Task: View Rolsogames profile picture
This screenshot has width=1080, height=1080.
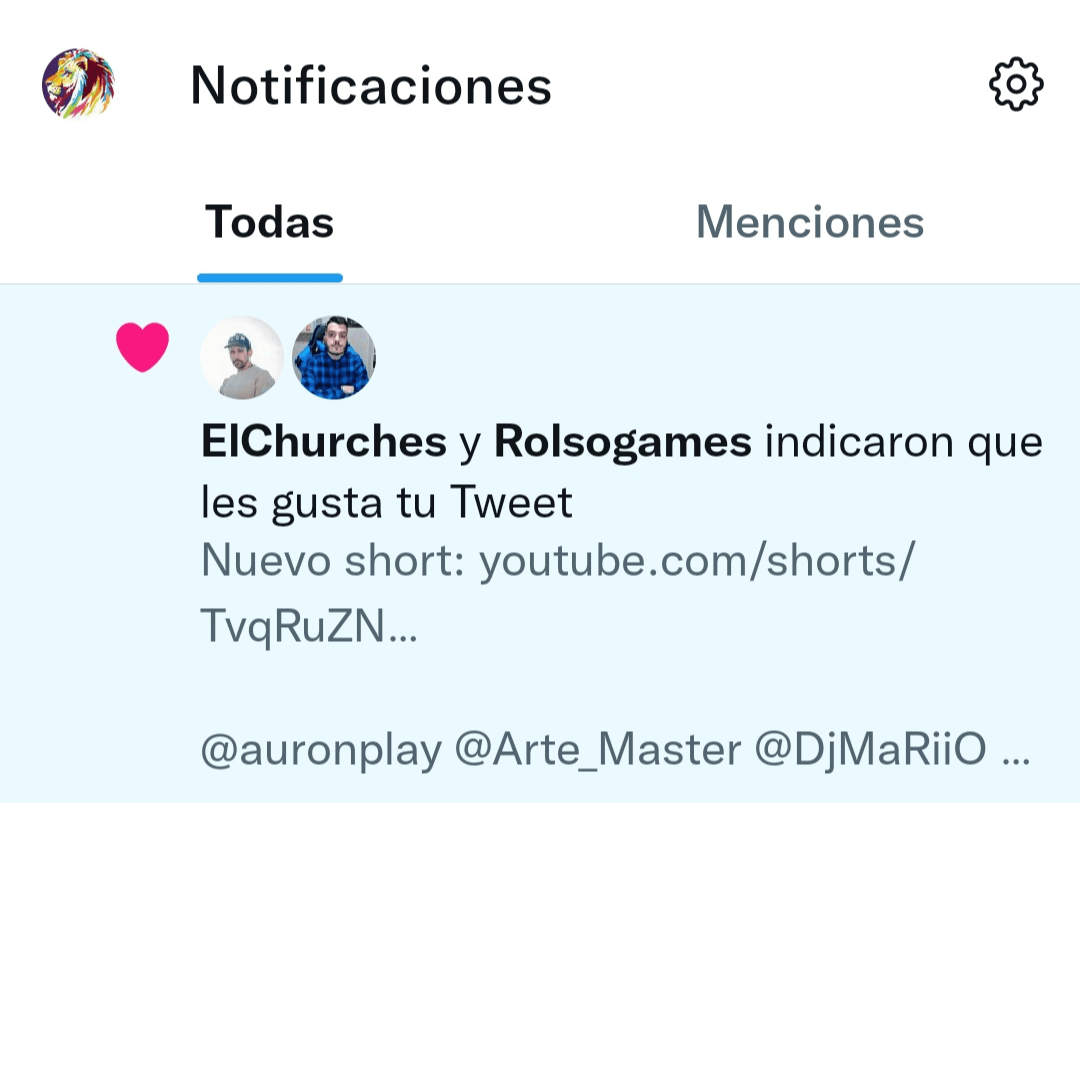Action: pos(334,358)
